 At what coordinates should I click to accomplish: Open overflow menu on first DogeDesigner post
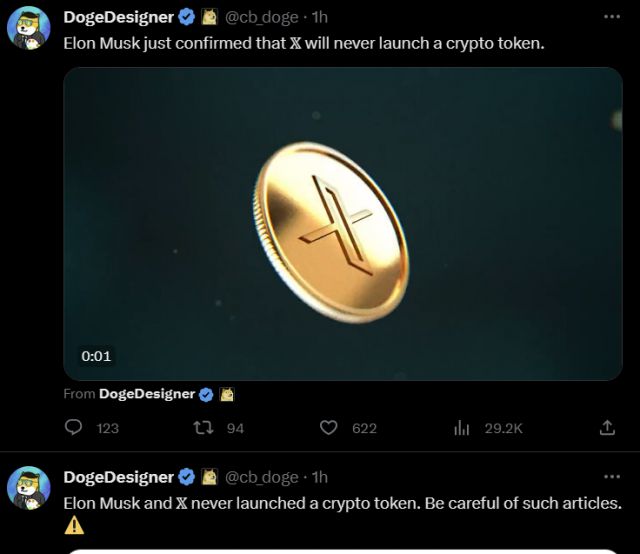pyautogui.click(x=612, y=17)
